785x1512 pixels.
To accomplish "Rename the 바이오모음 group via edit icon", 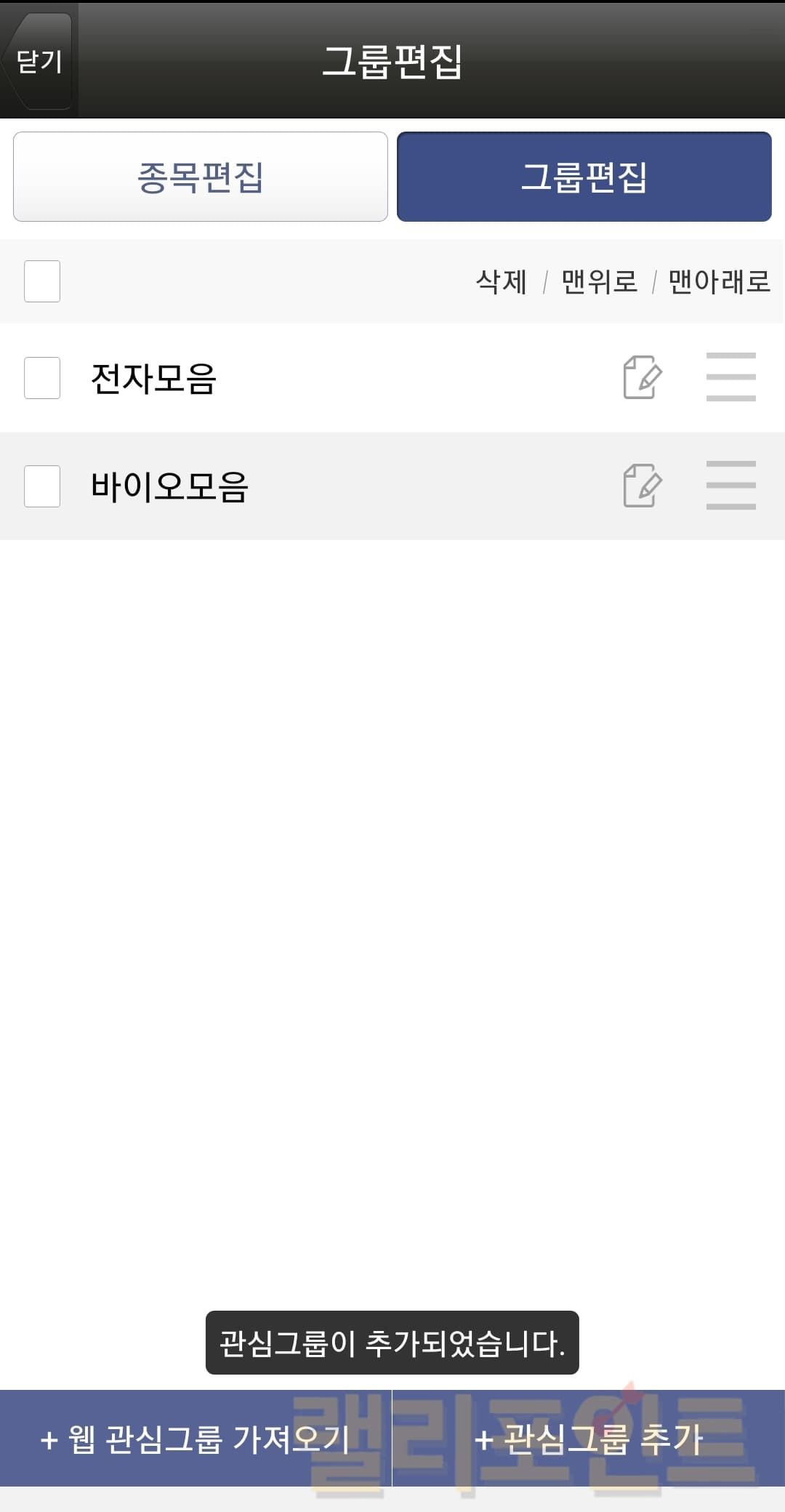I will pos(643,486).
